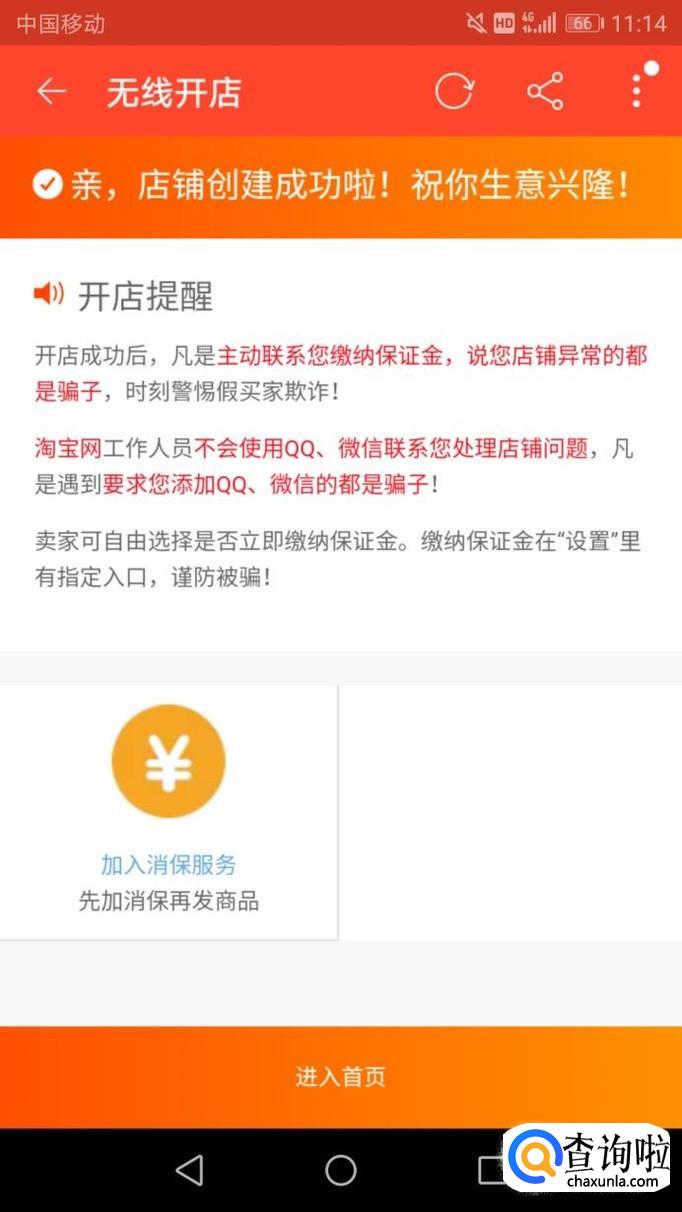Refresh the page

point(454,92)
